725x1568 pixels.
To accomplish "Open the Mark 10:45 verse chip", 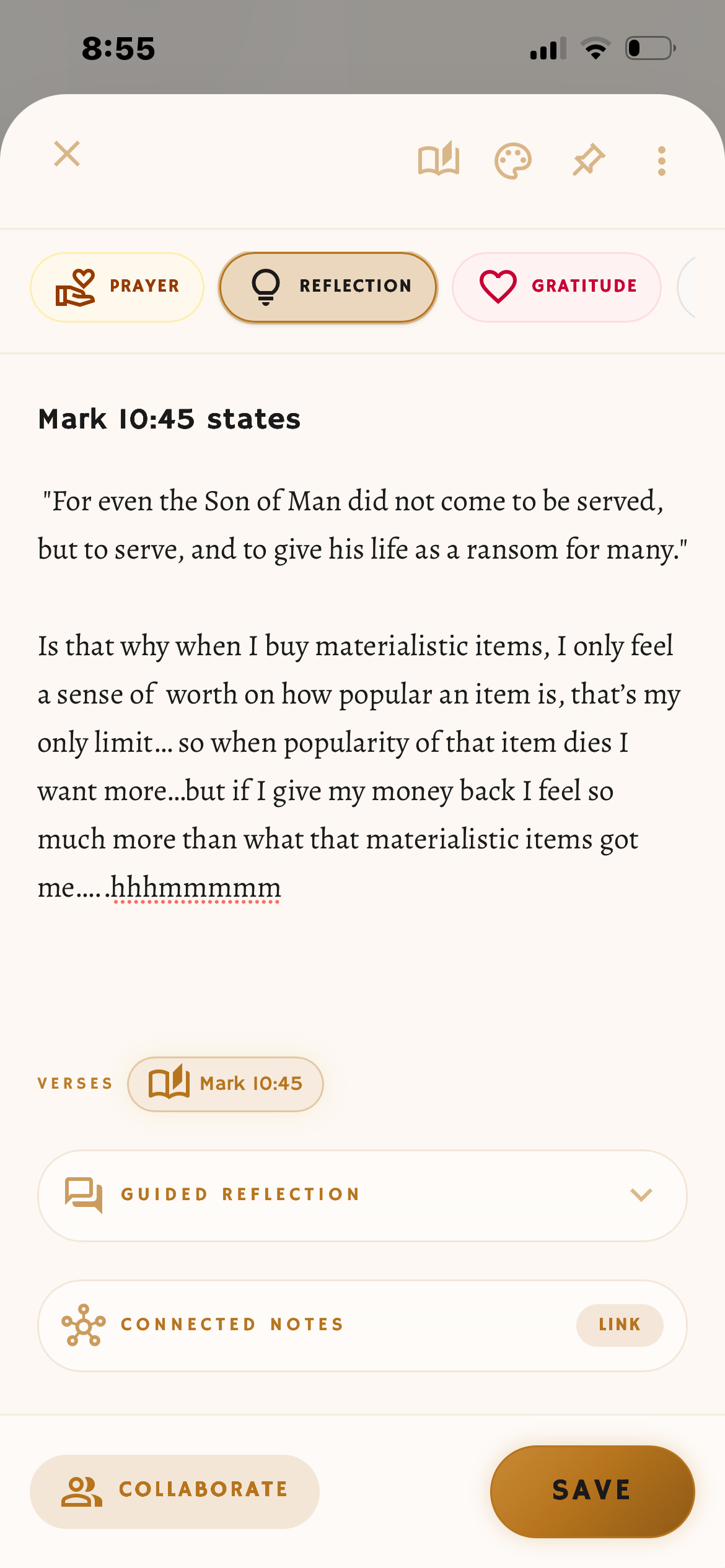I will point(226,1084).
